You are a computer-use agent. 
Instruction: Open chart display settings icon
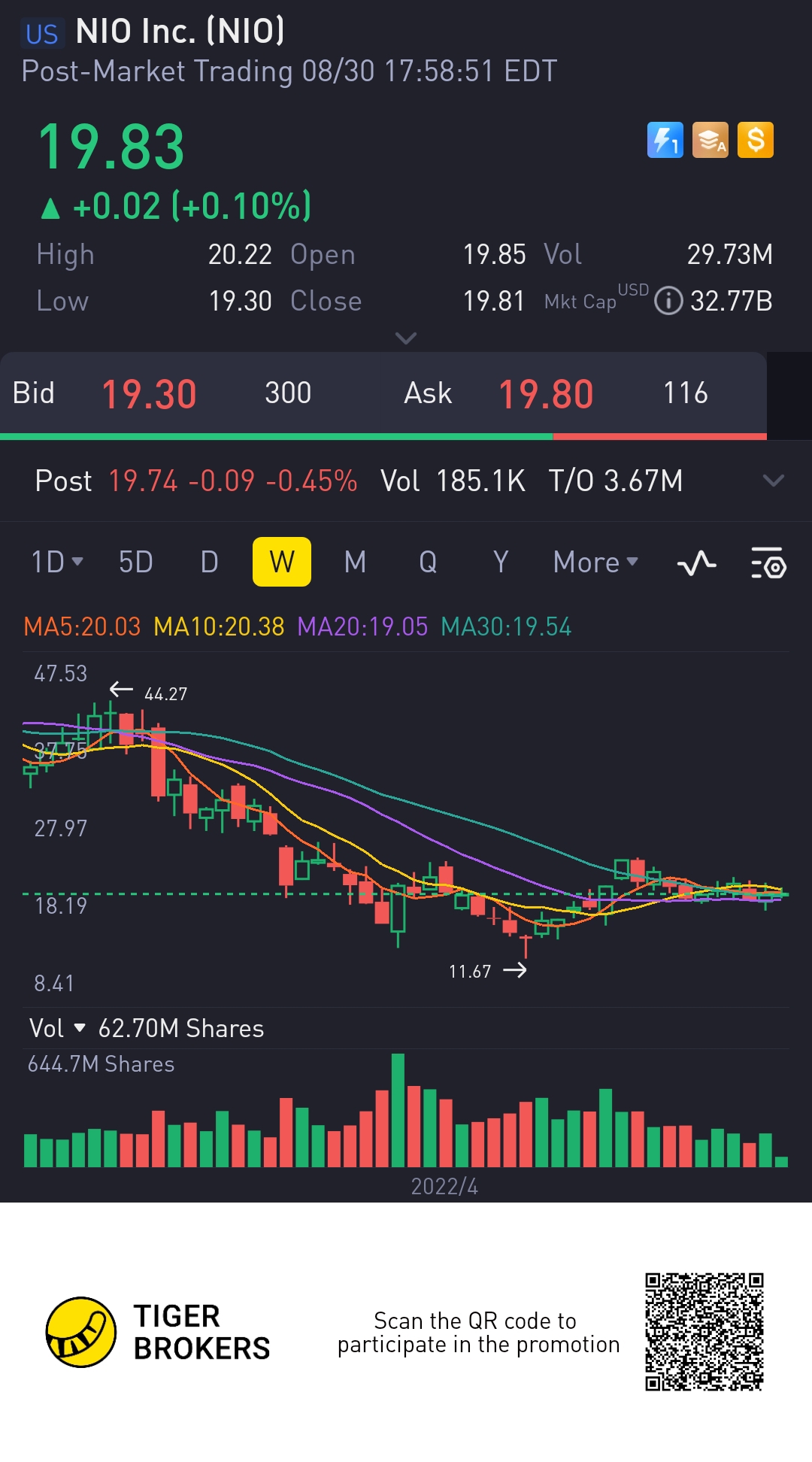(768, 563)
